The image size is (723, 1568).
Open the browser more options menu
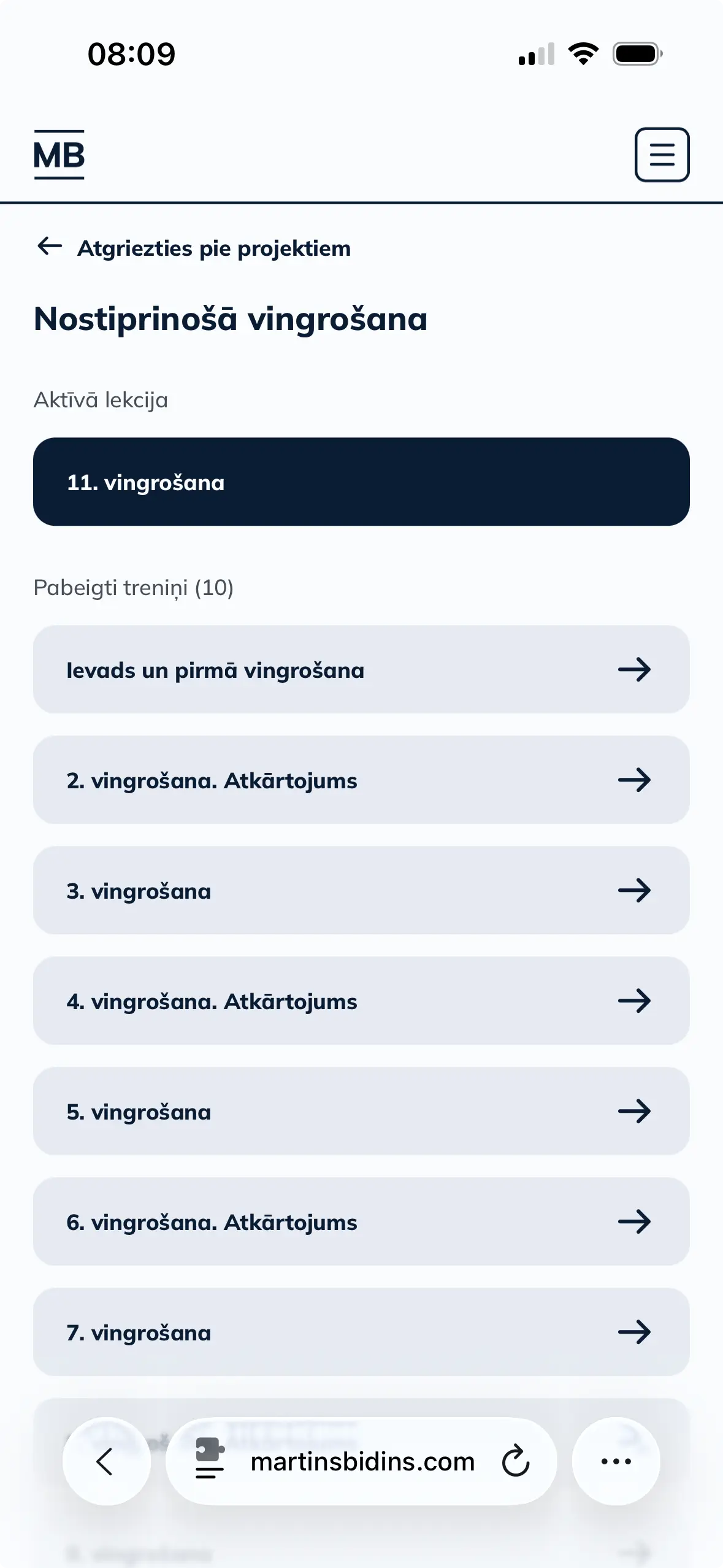pos(616,1461)
